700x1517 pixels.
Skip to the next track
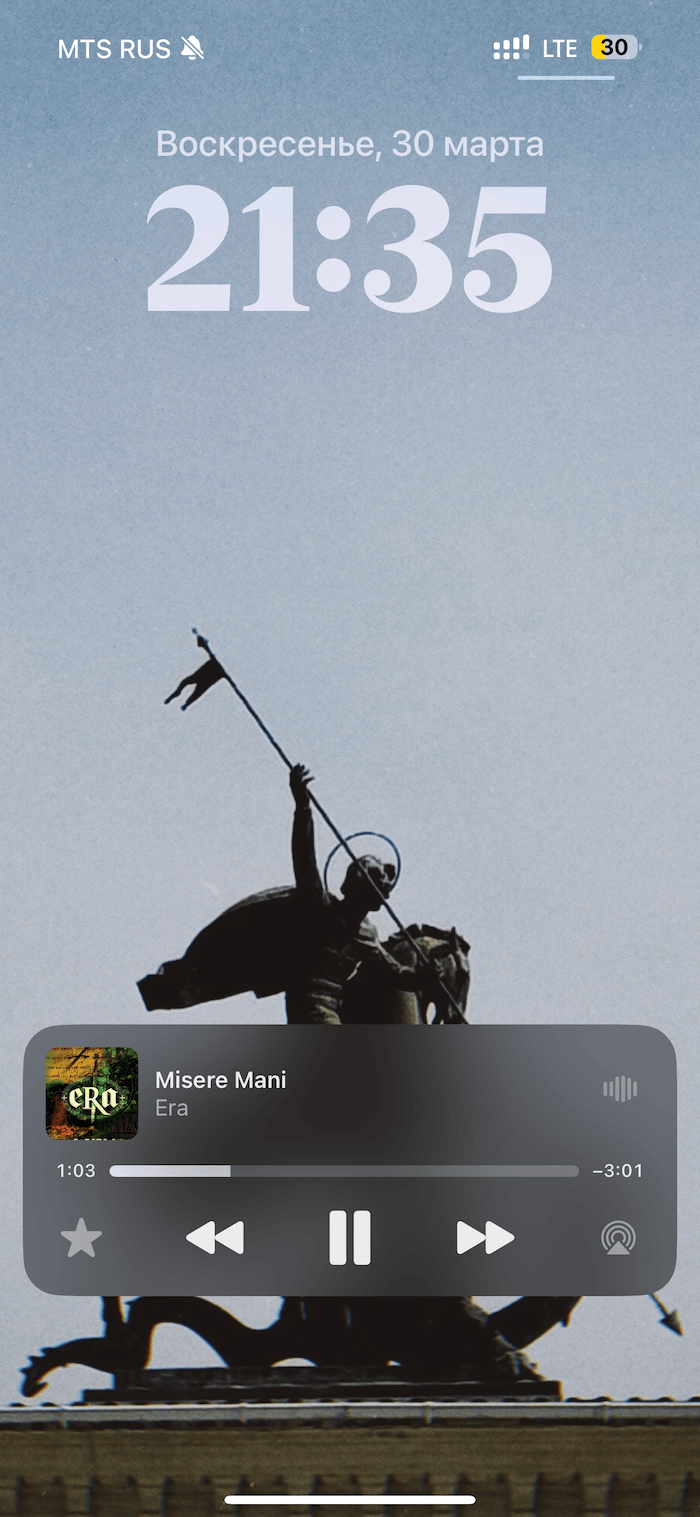coord(485,1238)
